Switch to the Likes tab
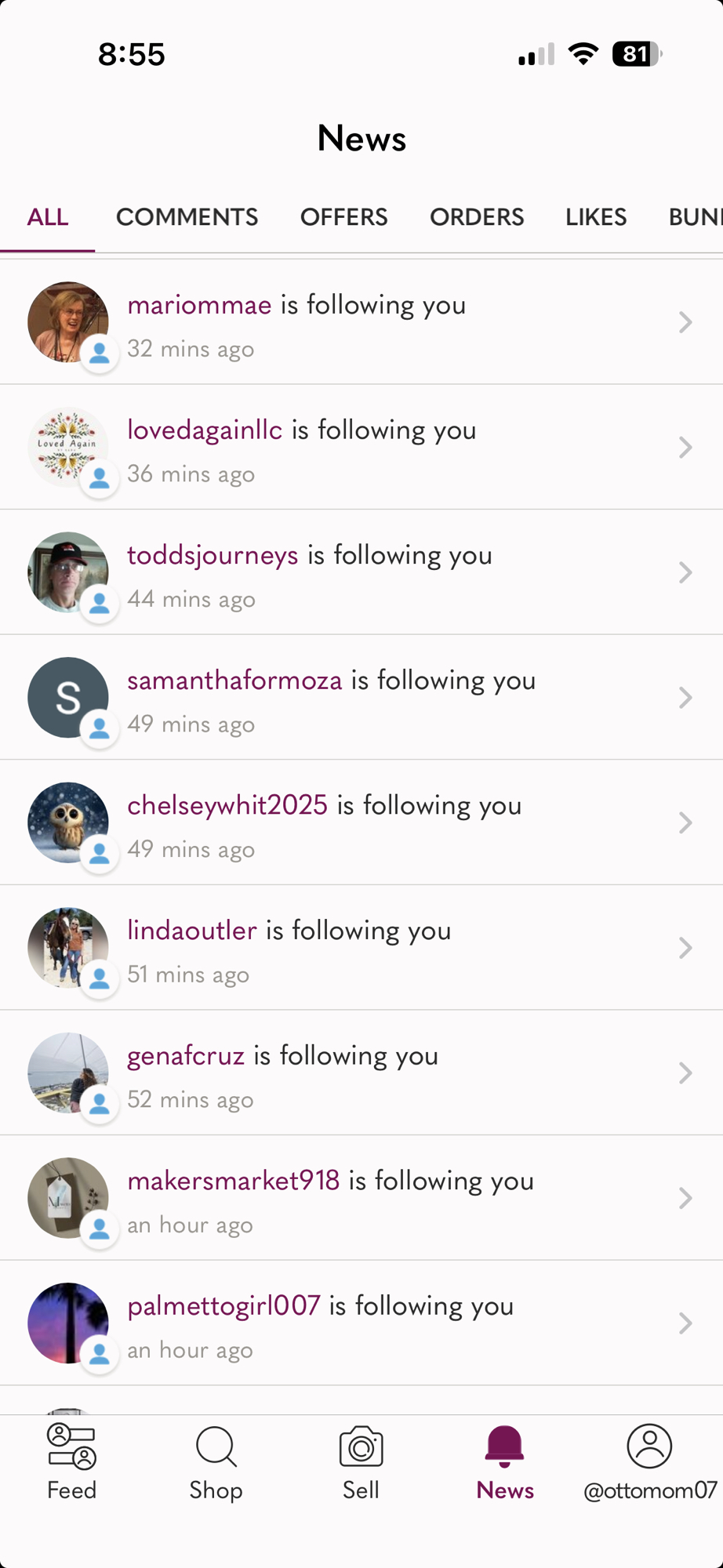The width and height of the screenshot is (723, 1568). click(x=596, y=217)
